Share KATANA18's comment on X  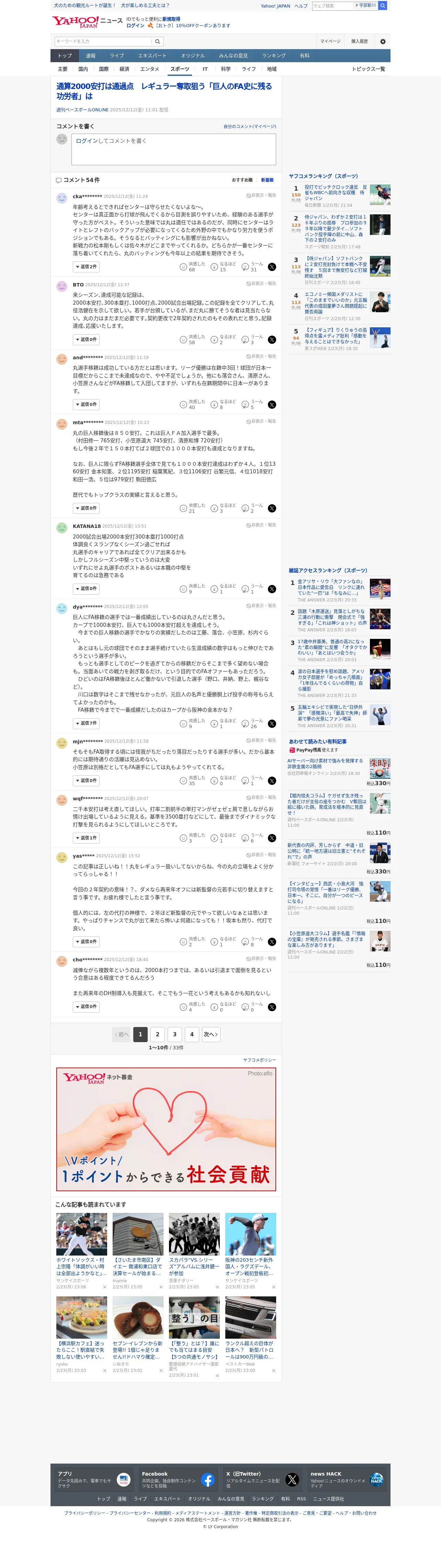272,589
